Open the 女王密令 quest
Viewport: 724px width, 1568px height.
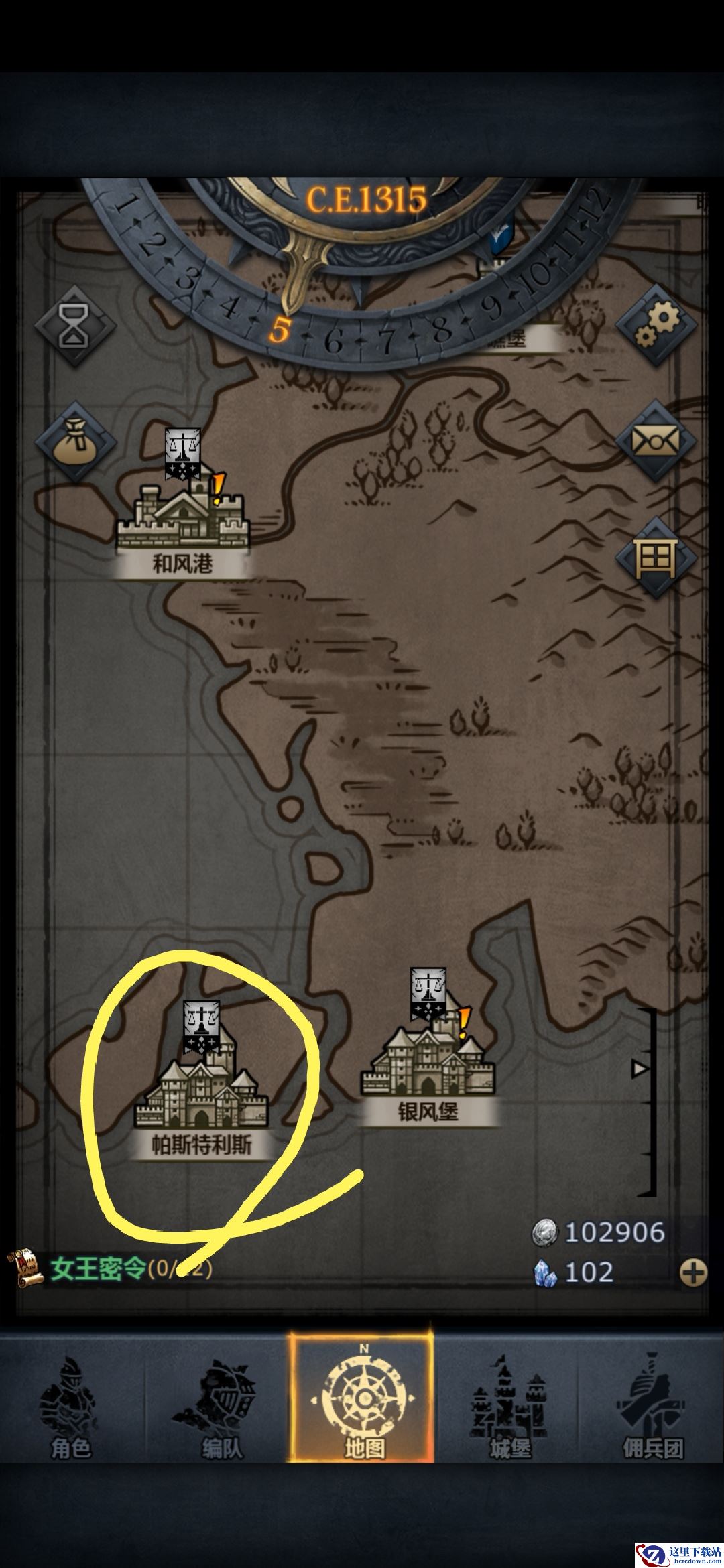111,1268
